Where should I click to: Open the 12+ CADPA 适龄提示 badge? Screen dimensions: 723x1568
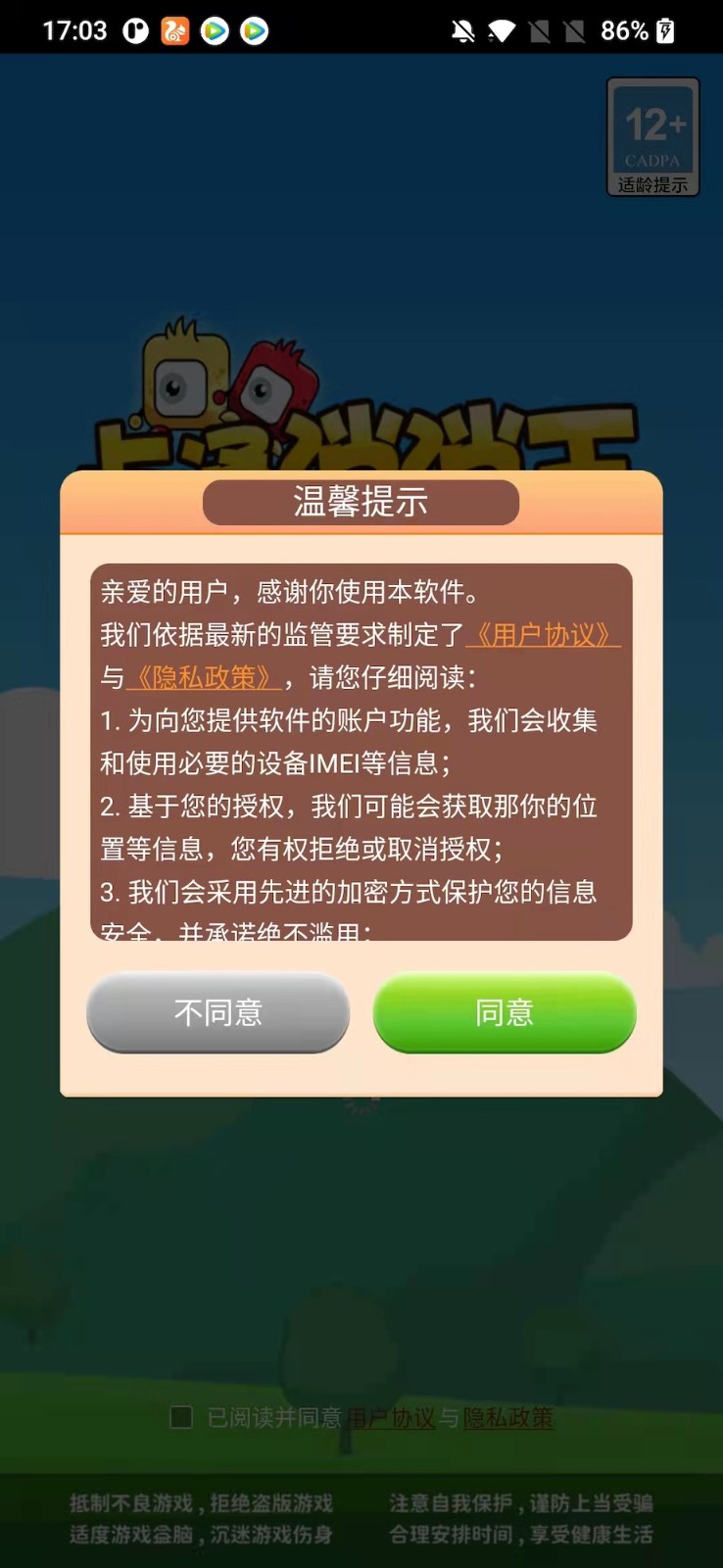[652, 137]
